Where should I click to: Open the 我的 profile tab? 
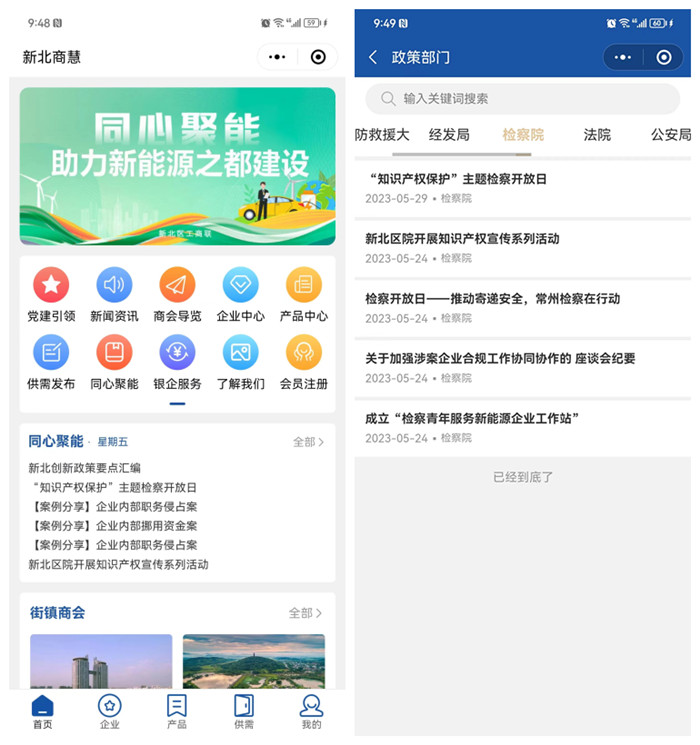(x=311, y=712)
